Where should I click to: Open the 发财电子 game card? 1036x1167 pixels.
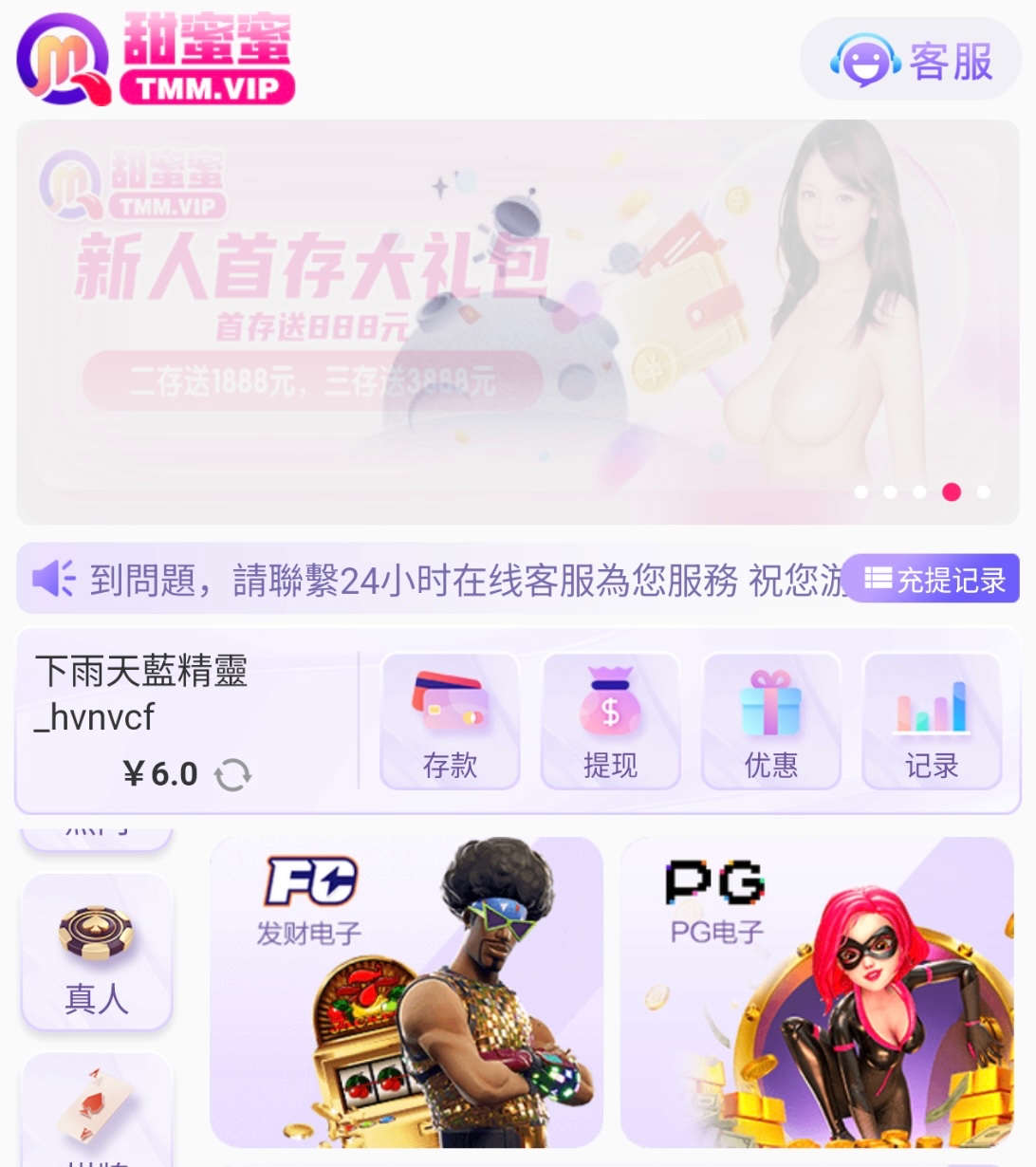point(406,991)
